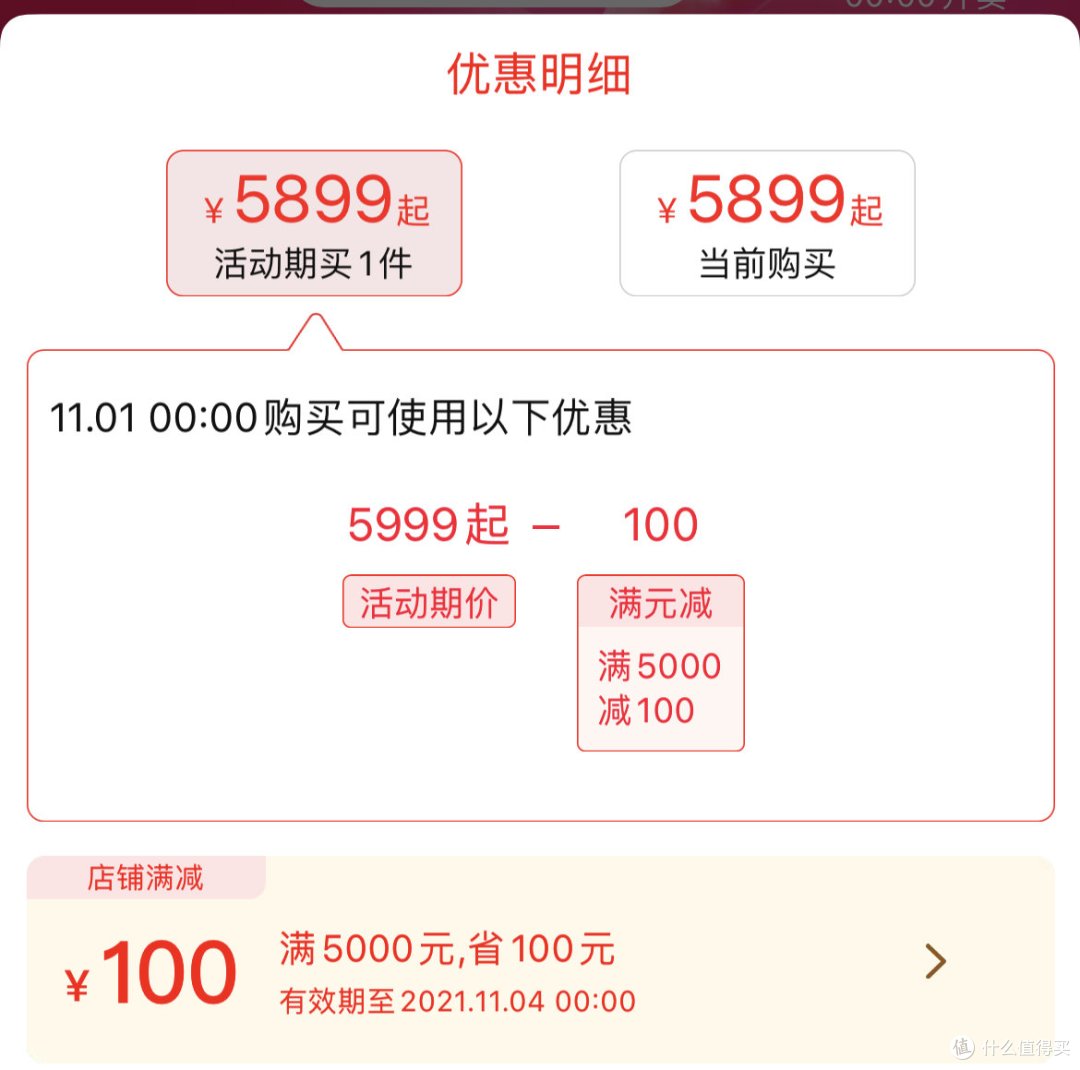
Task: Switch to the 当前购买 price option
Action: pos(767,223)
